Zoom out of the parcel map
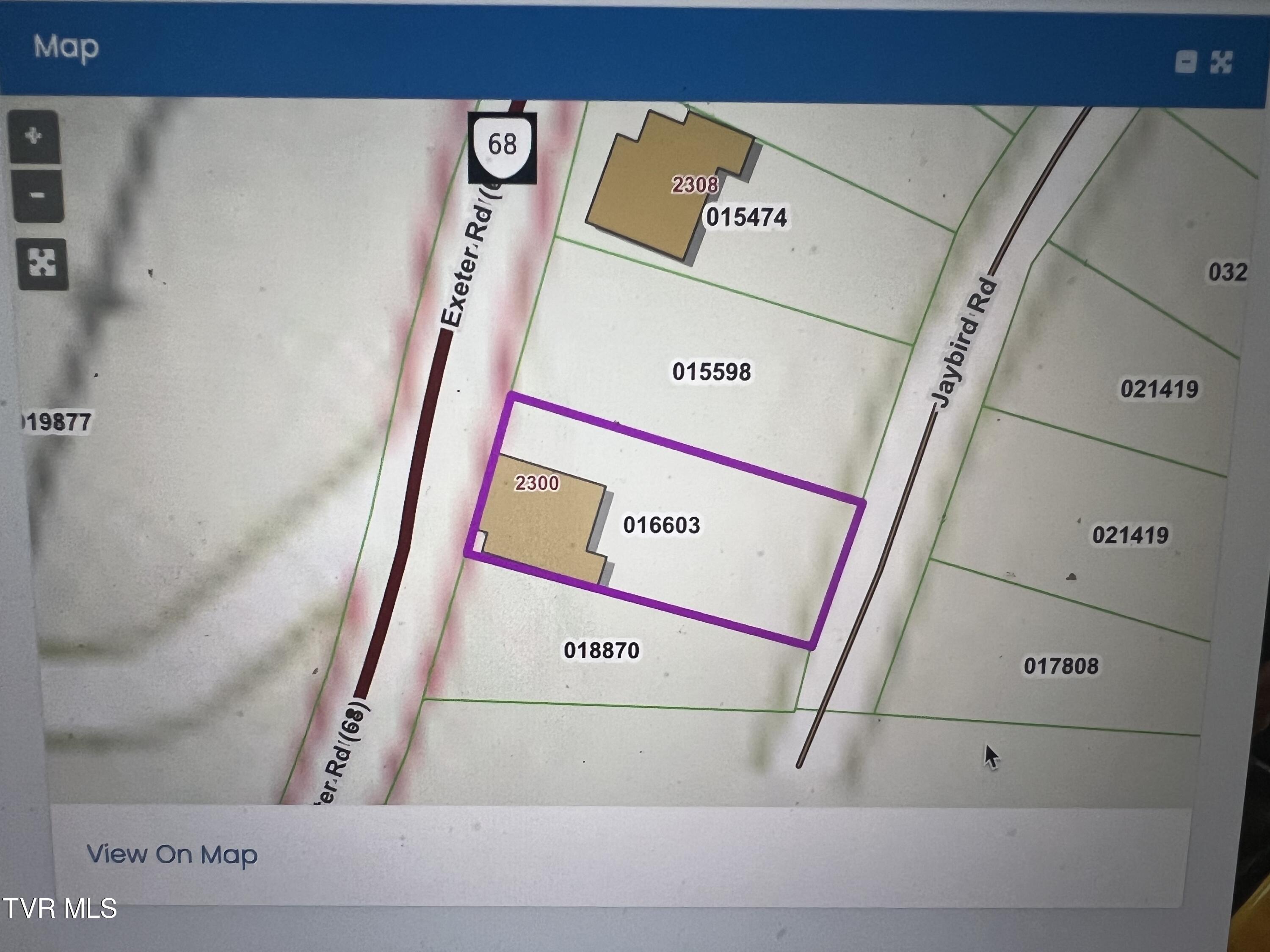 (37, 196)
